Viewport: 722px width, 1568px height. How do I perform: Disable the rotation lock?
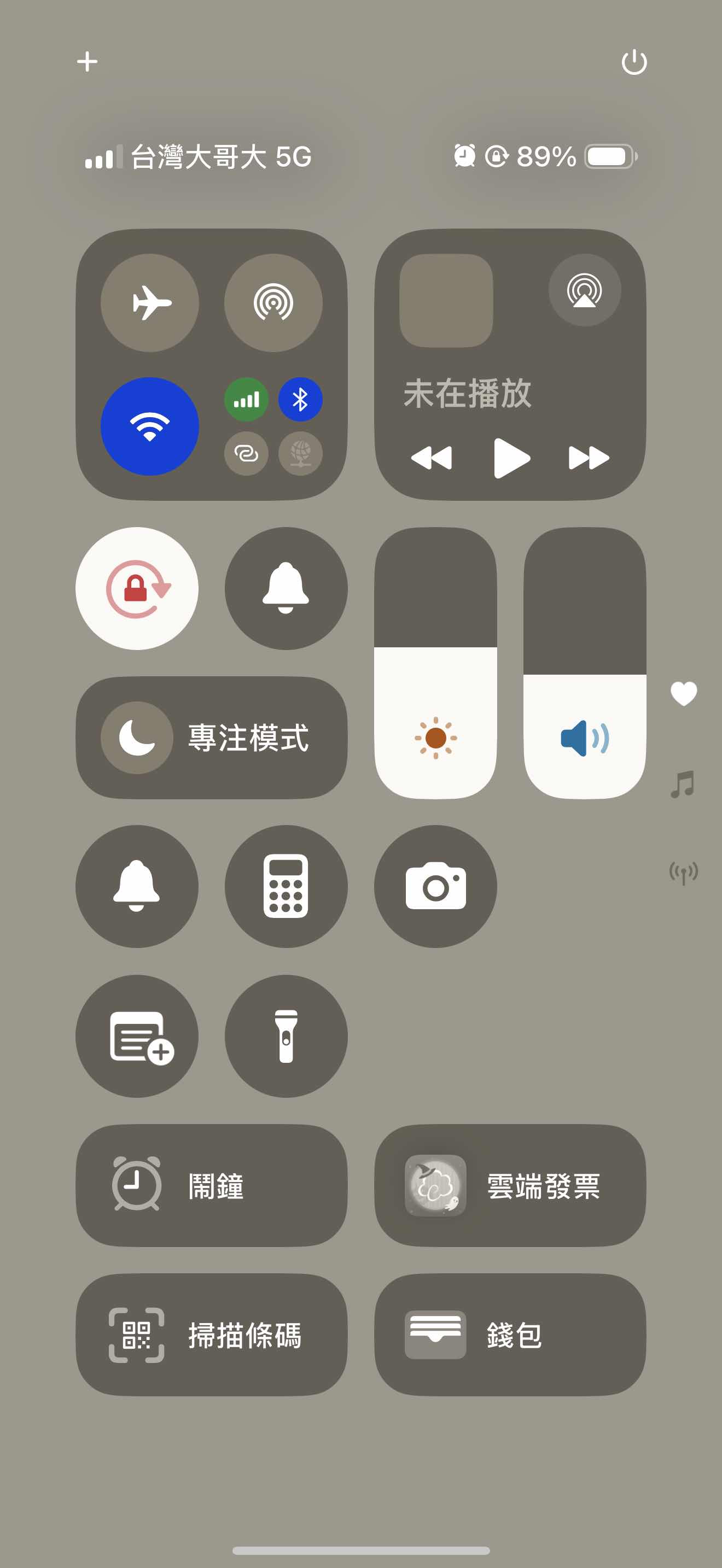pyautogui.click(x=137, y=589)
